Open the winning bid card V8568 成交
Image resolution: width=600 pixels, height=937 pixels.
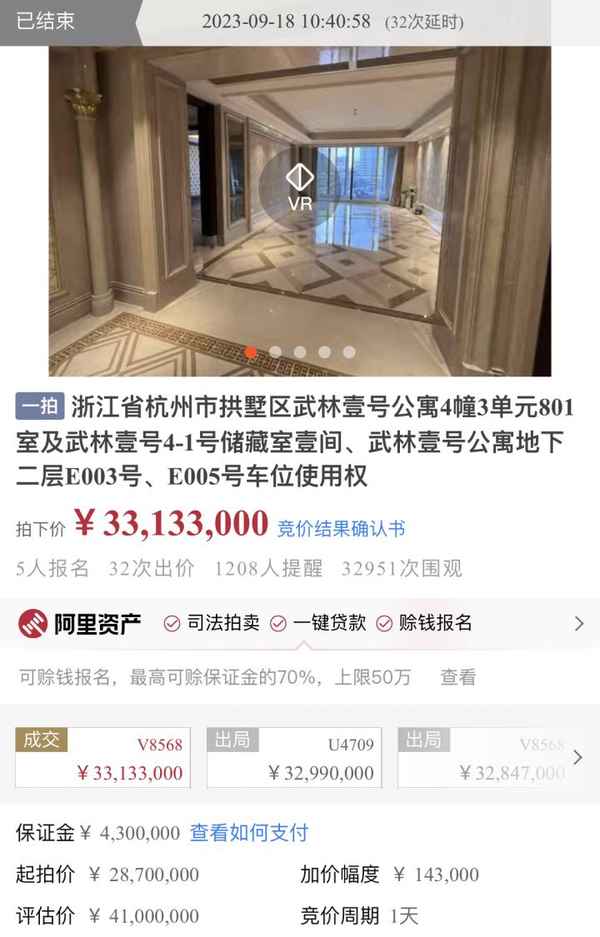coord(103,758)
